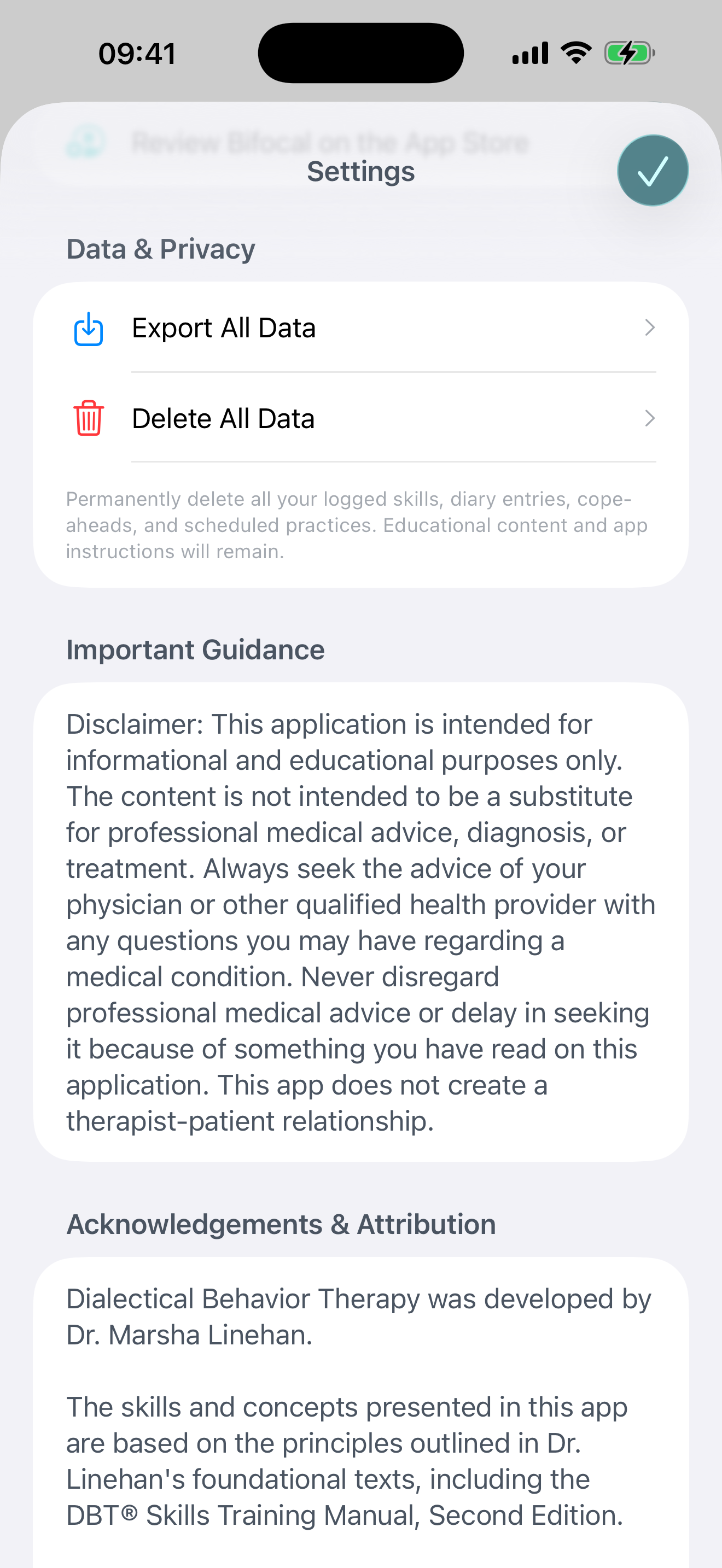Tap the Important Guidance heading

point(195,650)
